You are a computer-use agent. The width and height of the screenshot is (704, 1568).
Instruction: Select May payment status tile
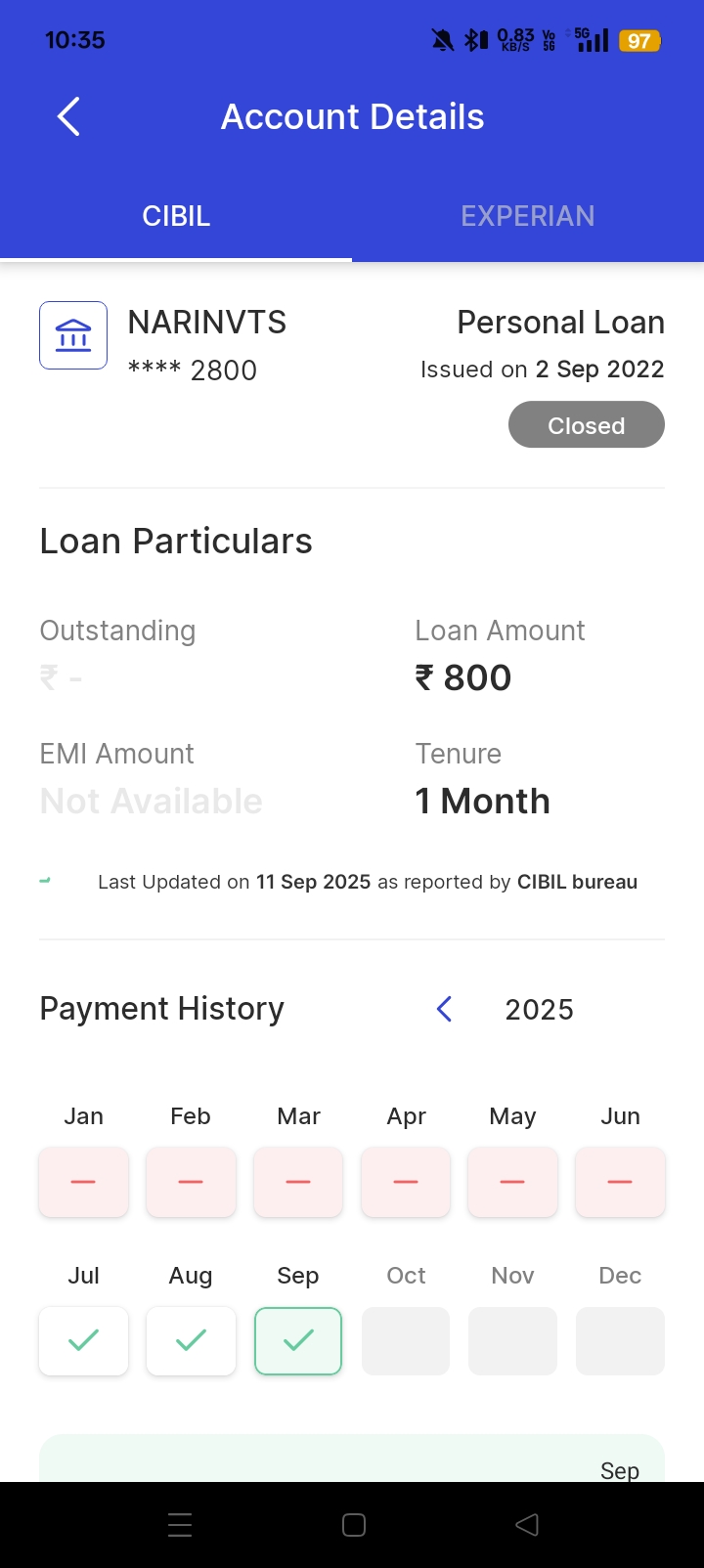pyautogui.click(x=513, y=1182)
